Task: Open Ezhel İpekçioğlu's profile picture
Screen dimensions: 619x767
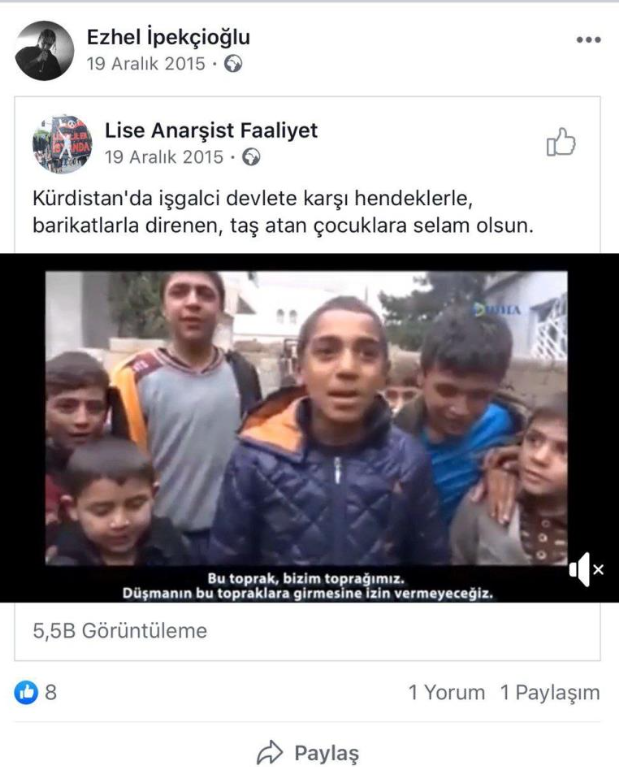Action: click(44, 51)
